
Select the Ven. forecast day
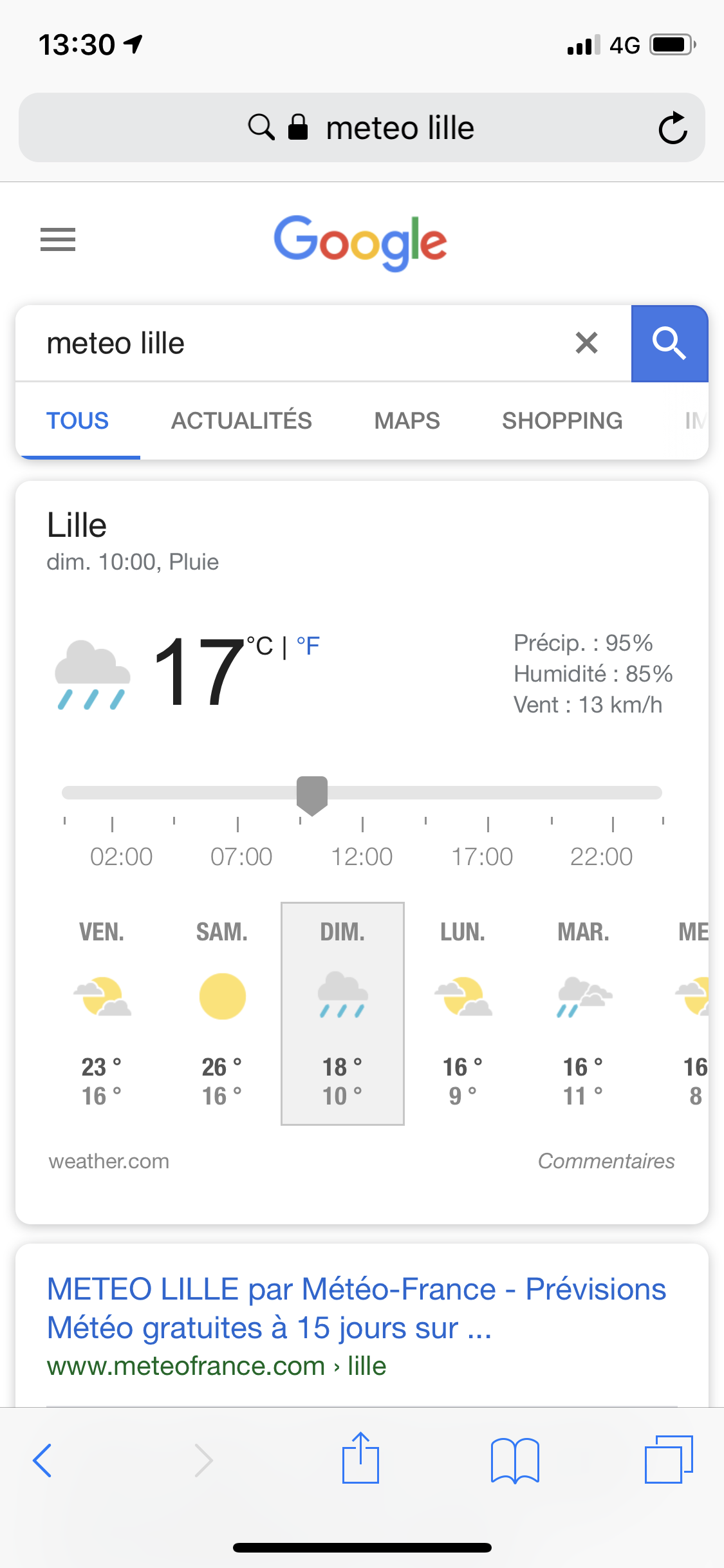tap(102, 1014)
